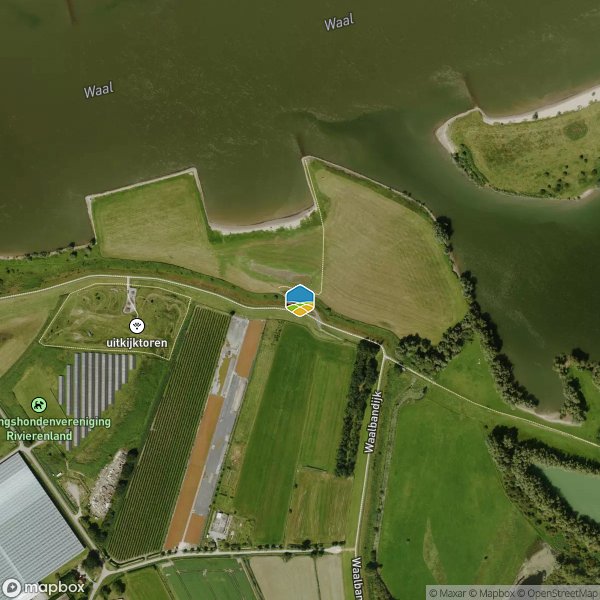Screen dimensions: 600x600
Task: Open the Mapbox attribution link
Action: click(x=499, y=593)
